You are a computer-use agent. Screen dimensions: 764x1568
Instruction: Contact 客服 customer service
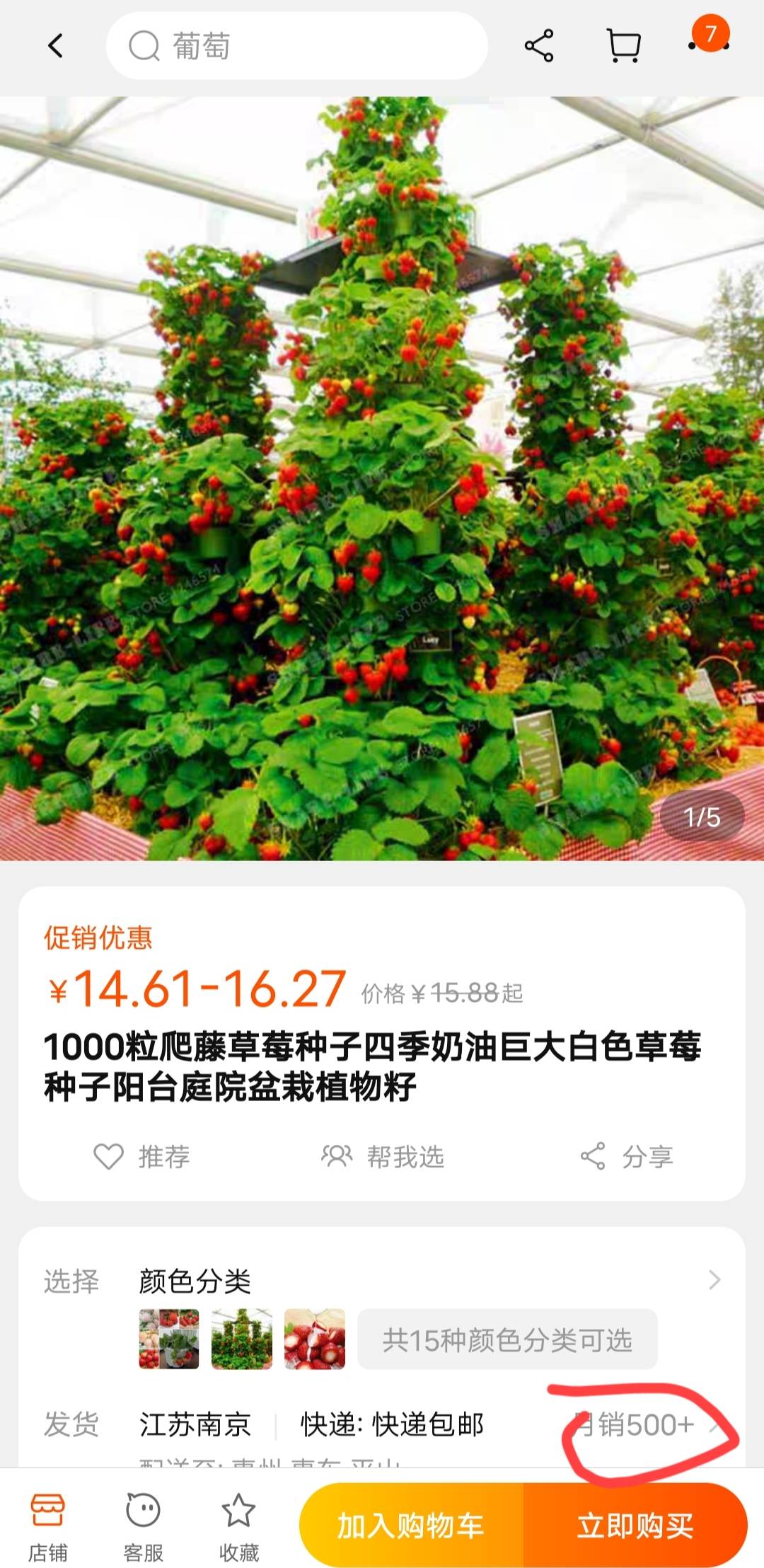tap(143, 1525)
